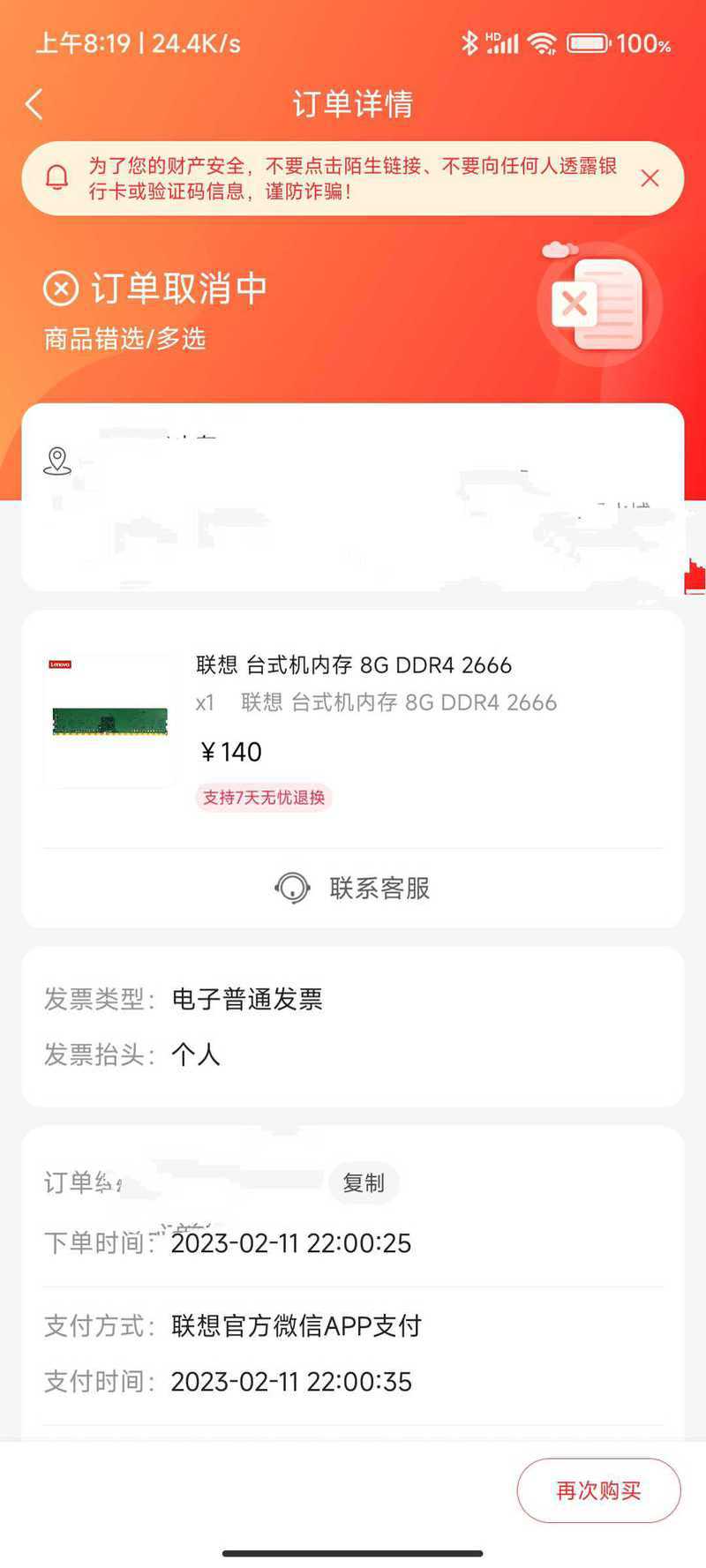Contact customer service (联系客服)

[x=353, y=888]
